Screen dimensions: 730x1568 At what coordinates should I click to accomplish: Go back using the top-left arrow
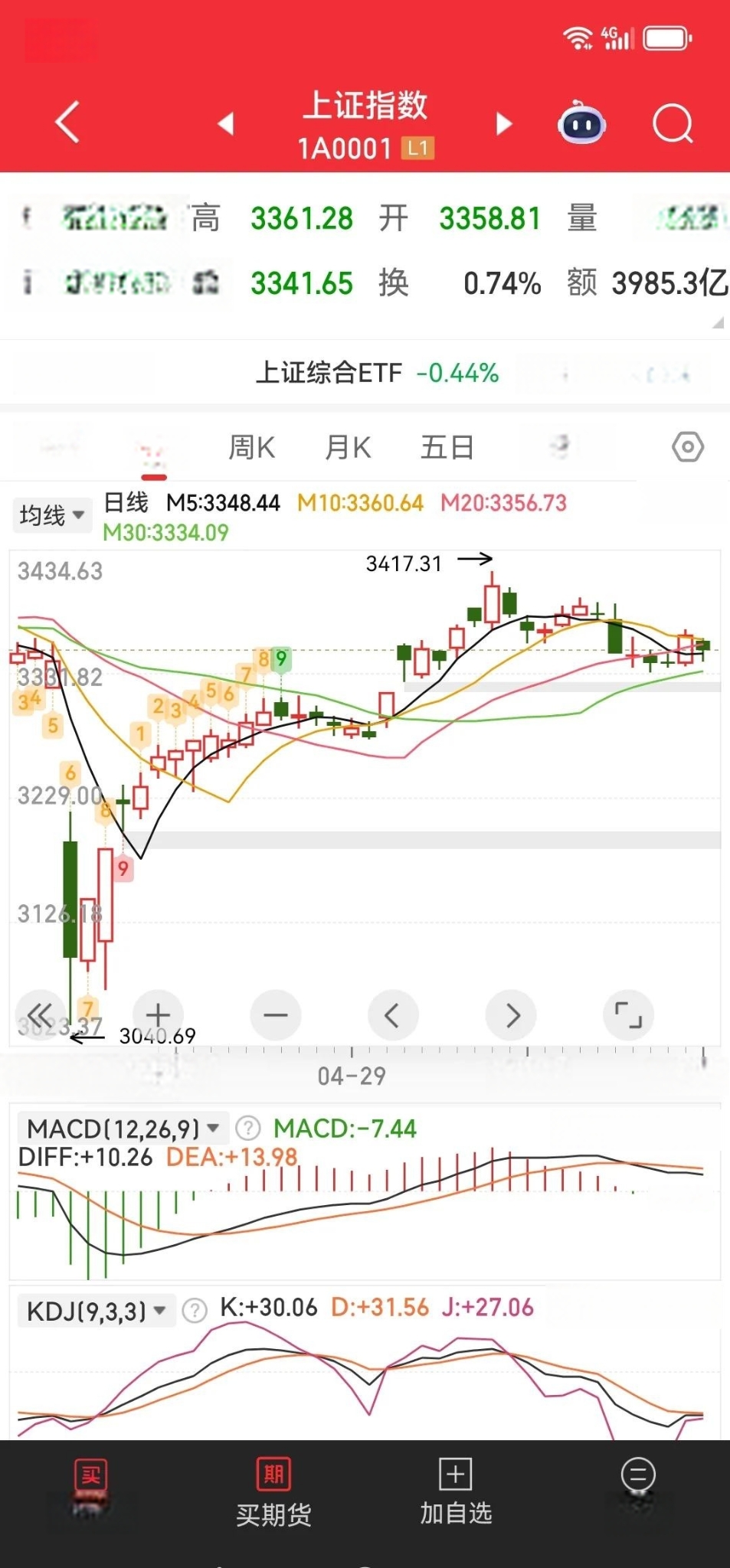pos(67,122)
